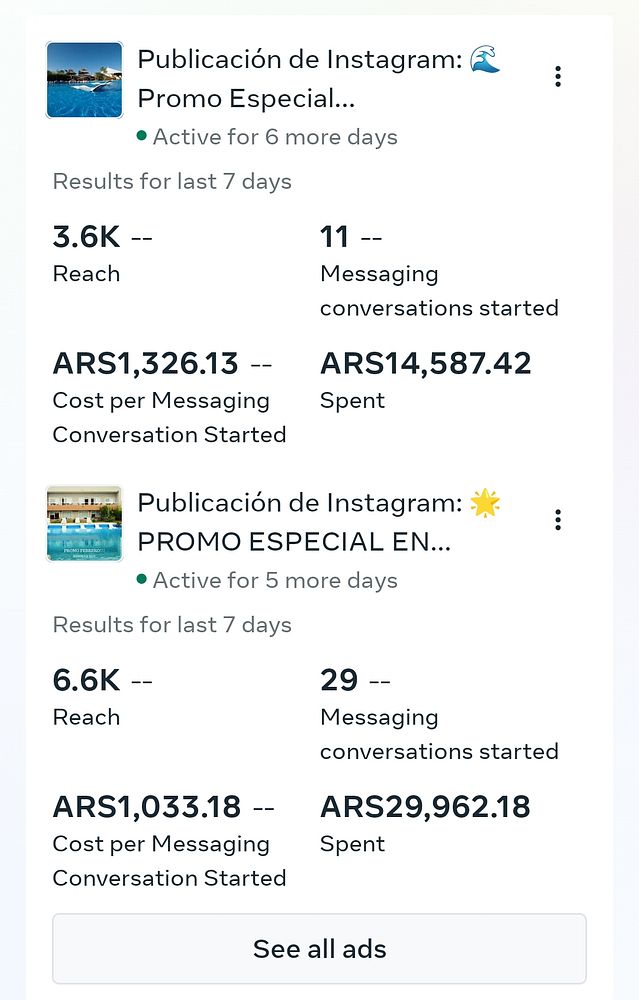Viewport: 639px width, 1000px height.
Task: View the 🌟 PROMO ESPECIAL EN ad
Action: pos(318,523)
